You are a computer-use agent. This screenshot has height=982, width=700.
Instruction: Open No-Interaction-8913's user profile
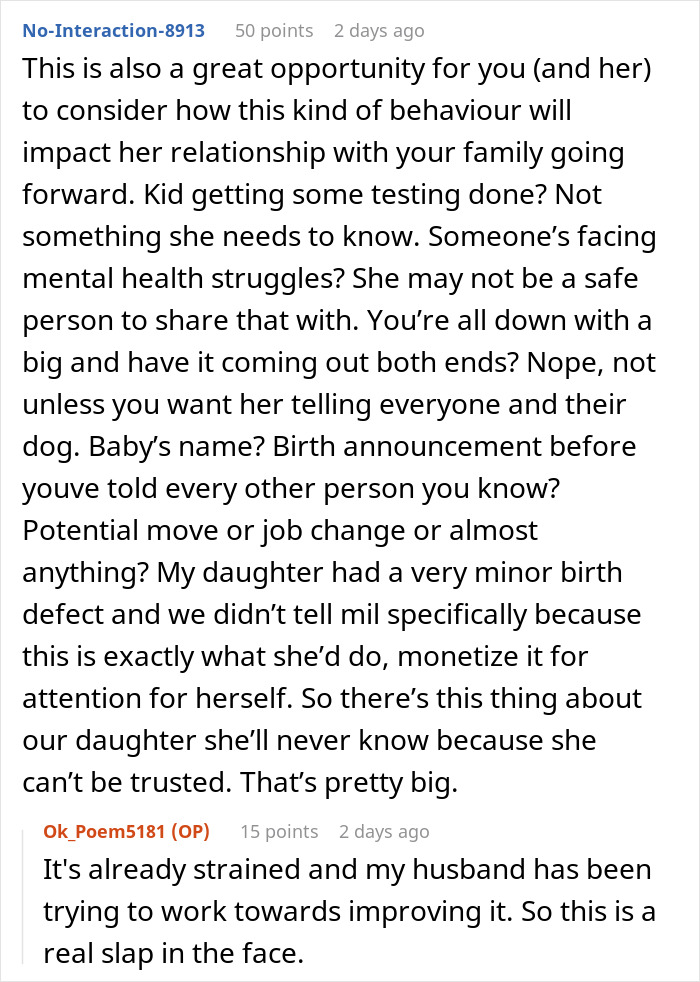point(112,31)
